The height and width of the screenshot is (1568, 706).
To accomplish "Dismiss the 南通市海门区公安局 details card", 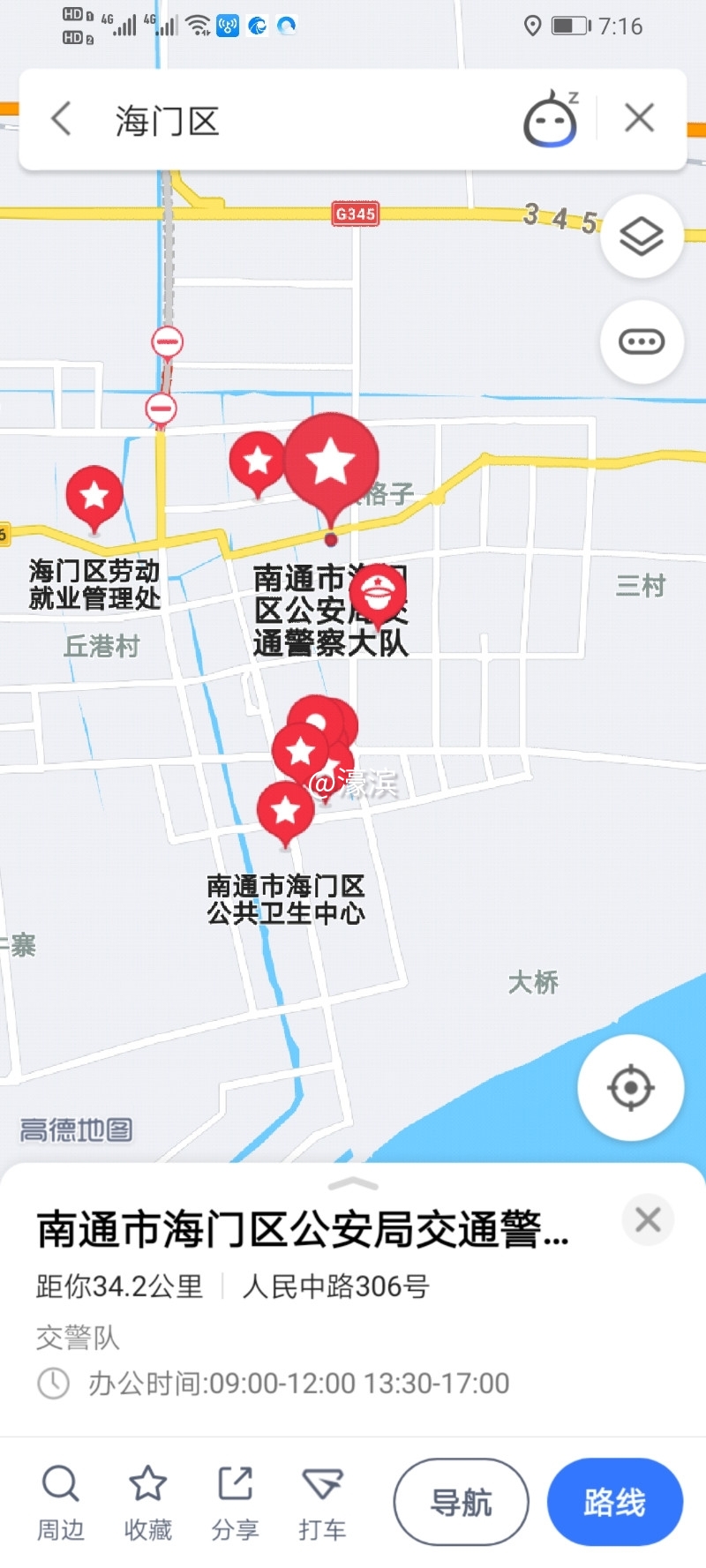I will pyautogui.click(x=648, y=1220).
